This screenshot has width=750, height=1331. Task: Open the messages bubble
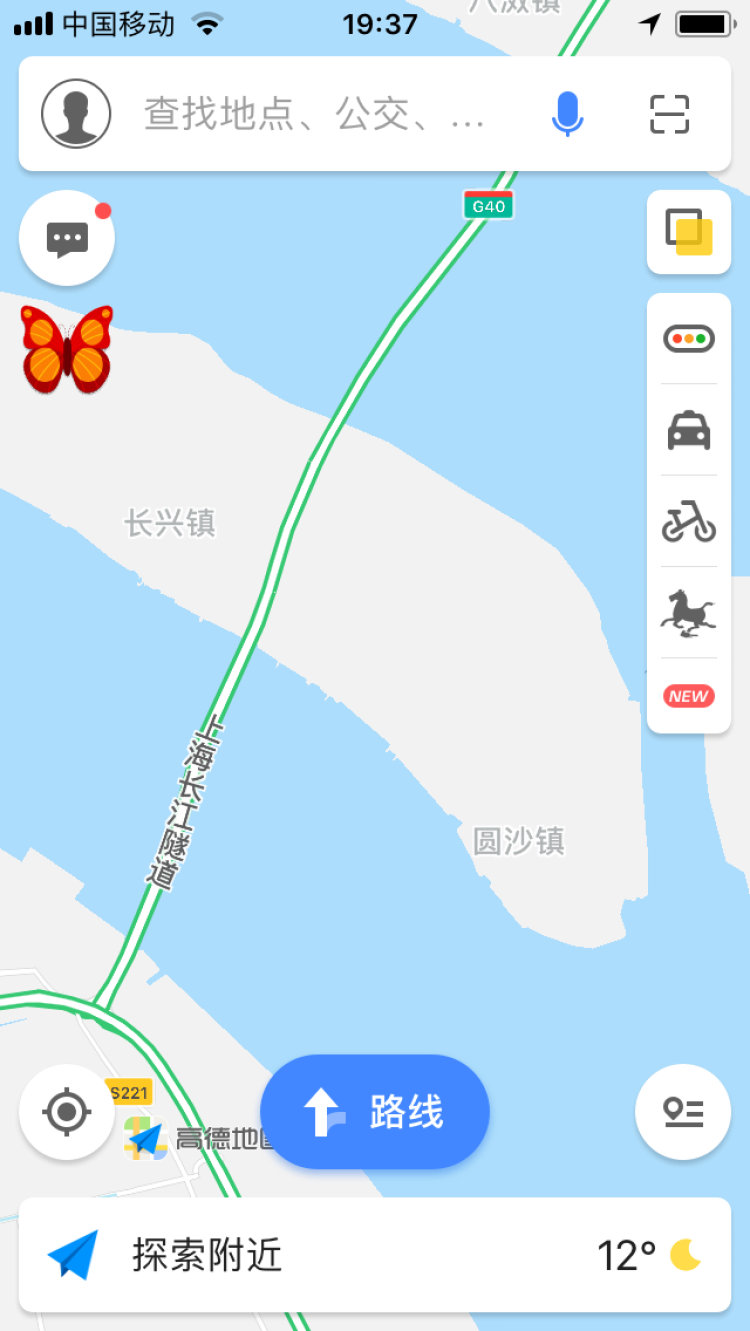point(67,238)
